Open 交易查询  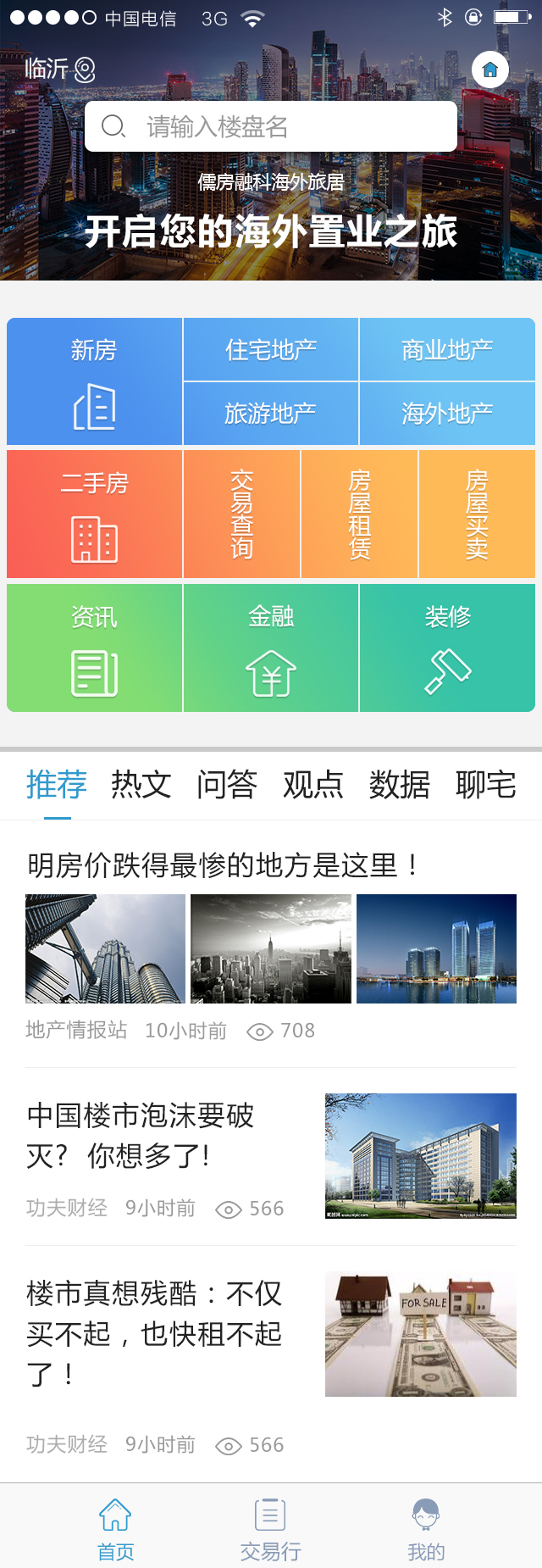241,514
